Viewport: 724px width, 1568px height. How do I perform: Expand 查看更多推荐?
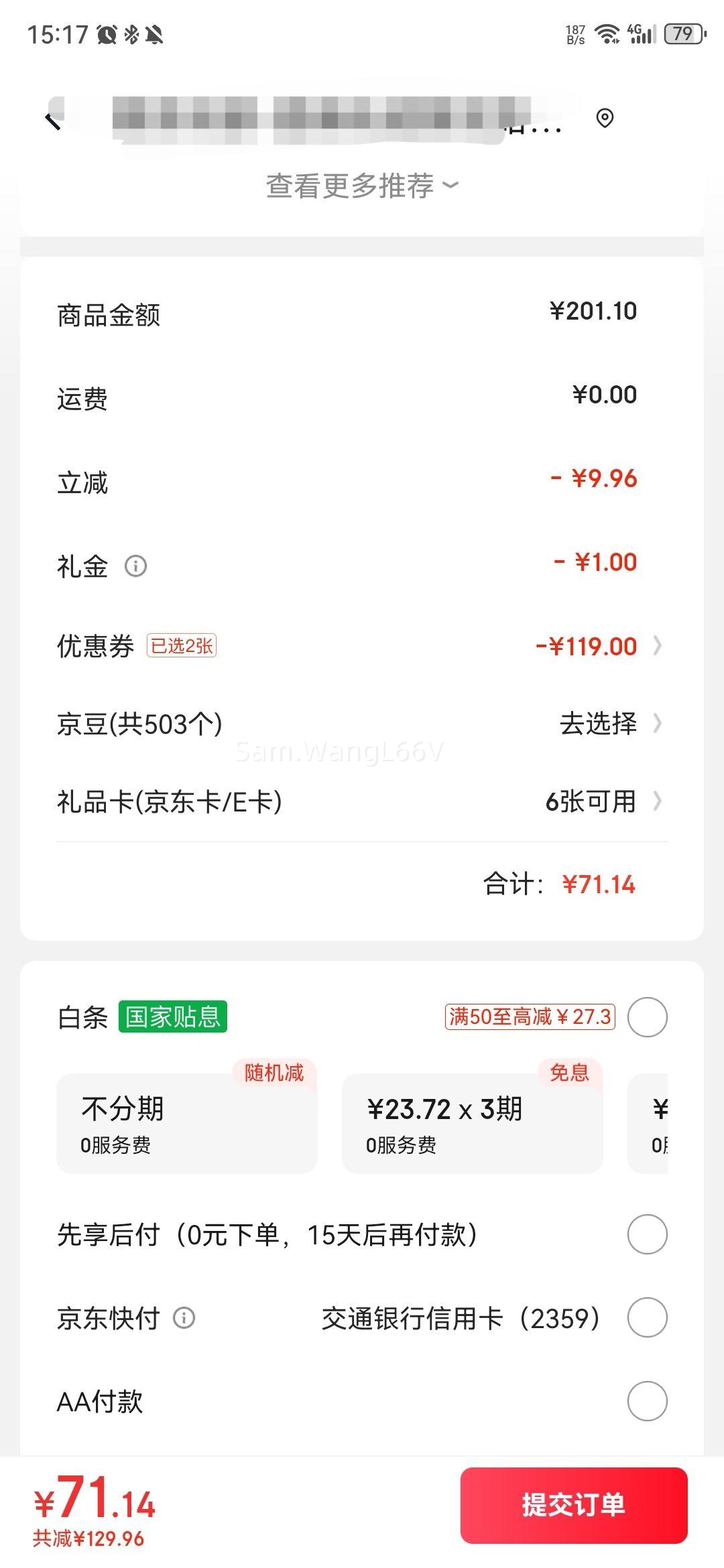pyautogui.click(x=362, y=186)
